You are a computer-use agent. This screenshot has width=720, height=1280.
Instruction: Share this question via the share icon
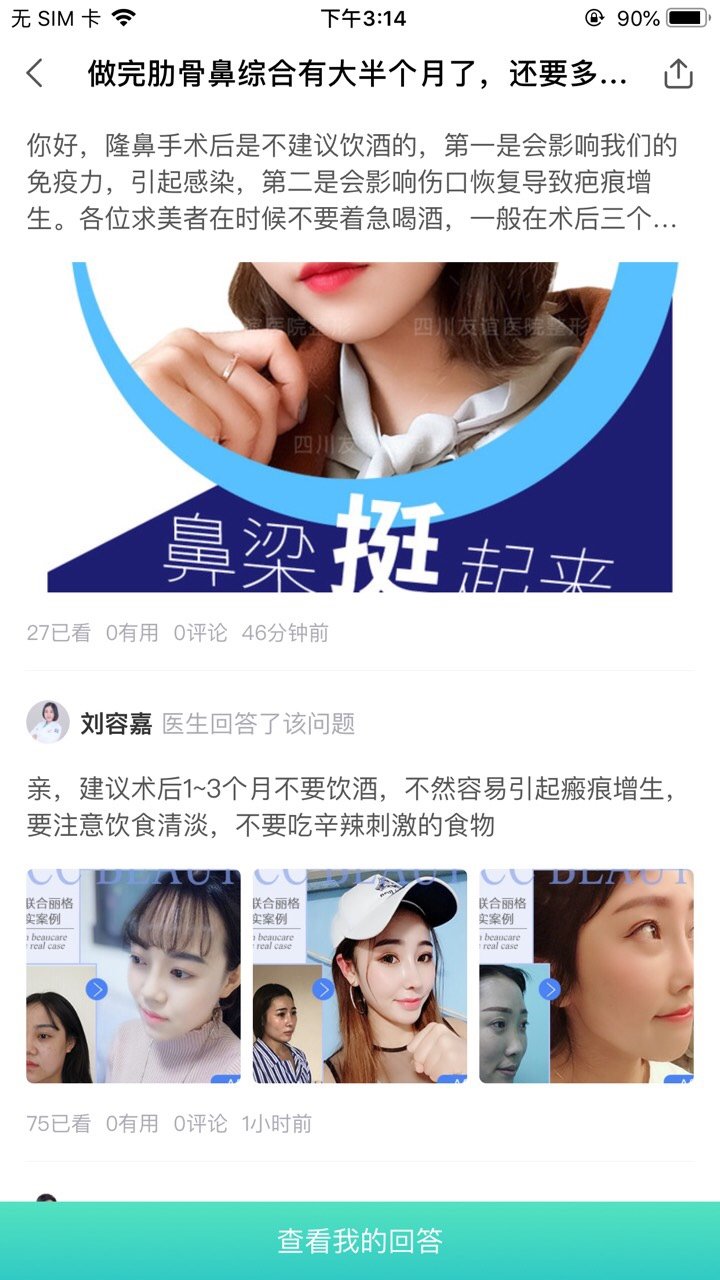pos(678,73)
